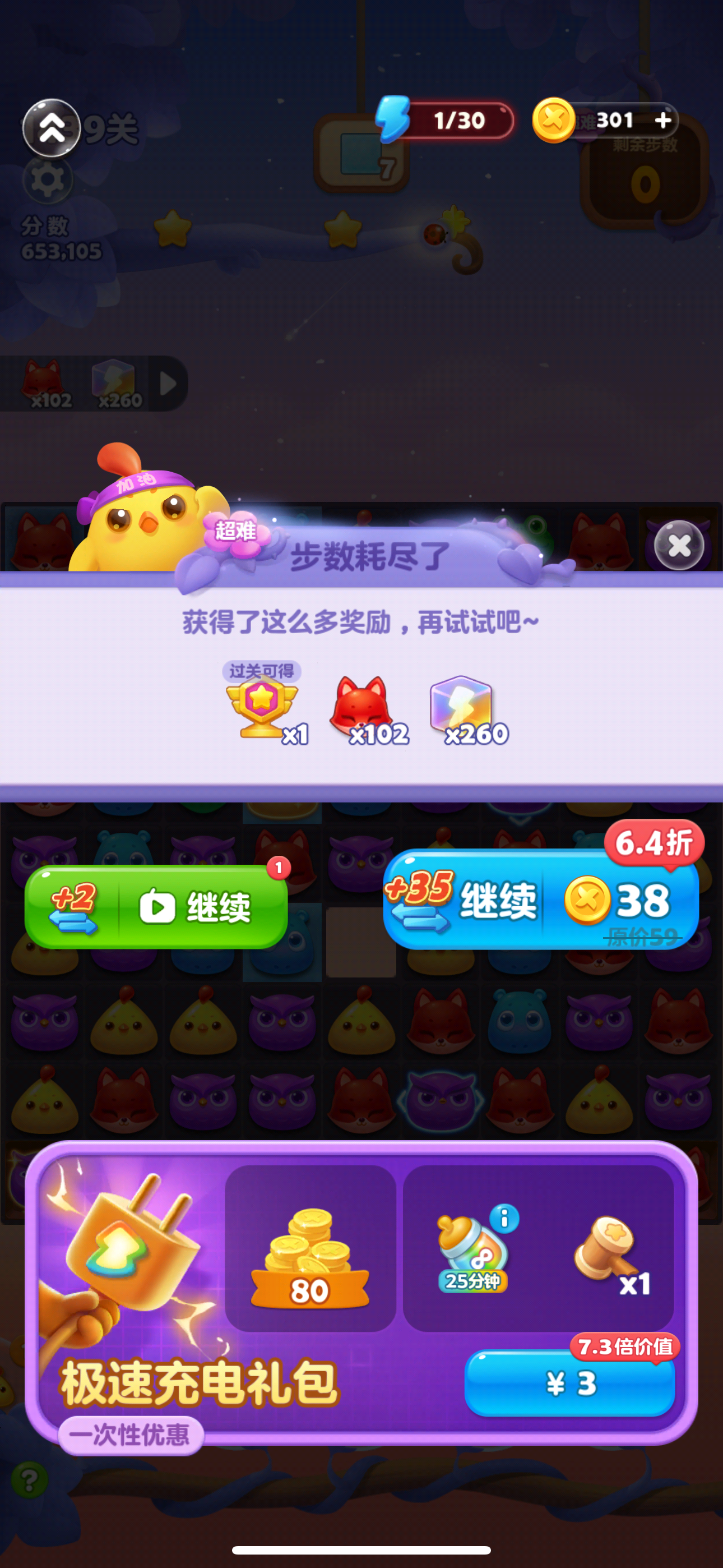Collapse the double-chevron button top left
Image resolution: width=723 pixels, height=1568 pixels.
[x=51, y=128]
